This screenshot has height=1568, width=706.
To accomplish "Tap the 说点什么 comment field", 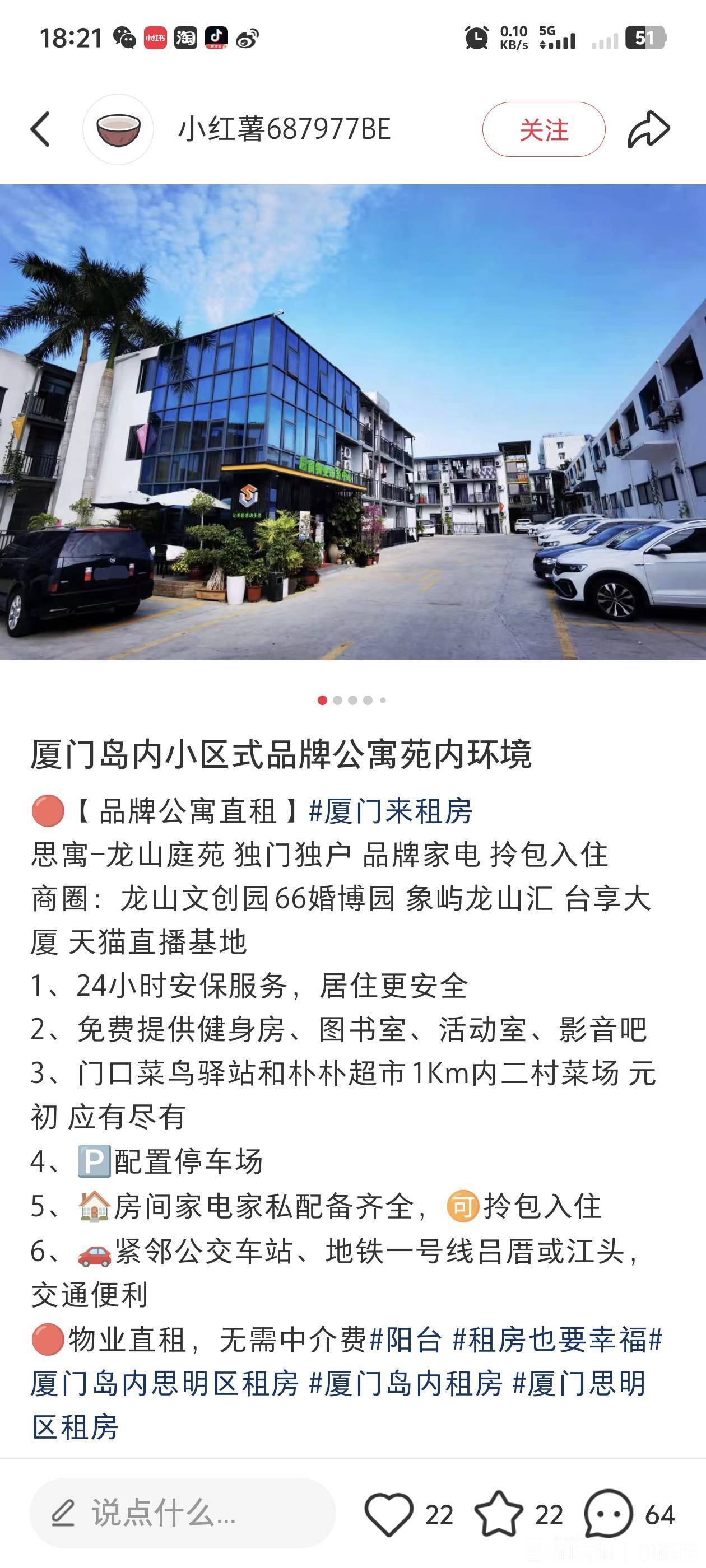I will tap(183, 1513).
